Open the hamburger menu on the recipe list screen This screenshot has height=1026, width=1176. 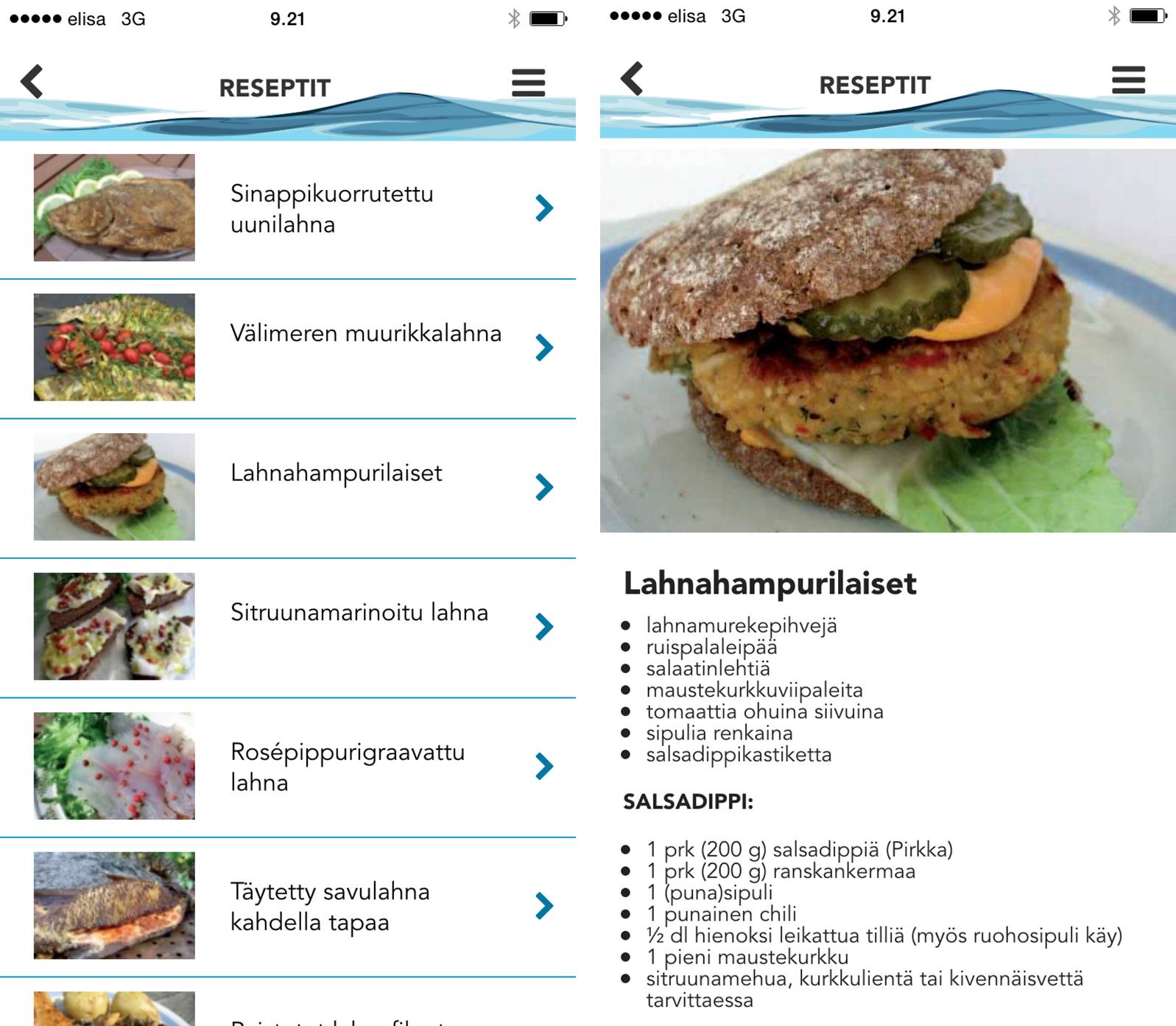tap(528, 82)
